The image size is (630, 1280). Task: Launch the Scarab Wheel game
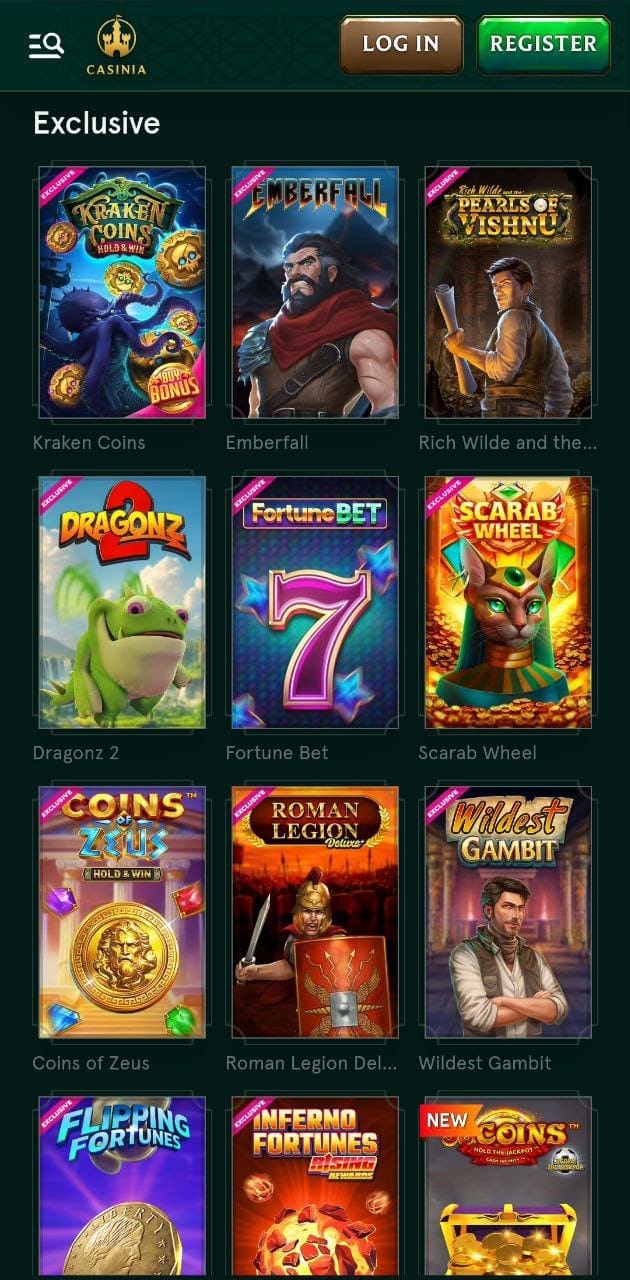pos(508,602)
